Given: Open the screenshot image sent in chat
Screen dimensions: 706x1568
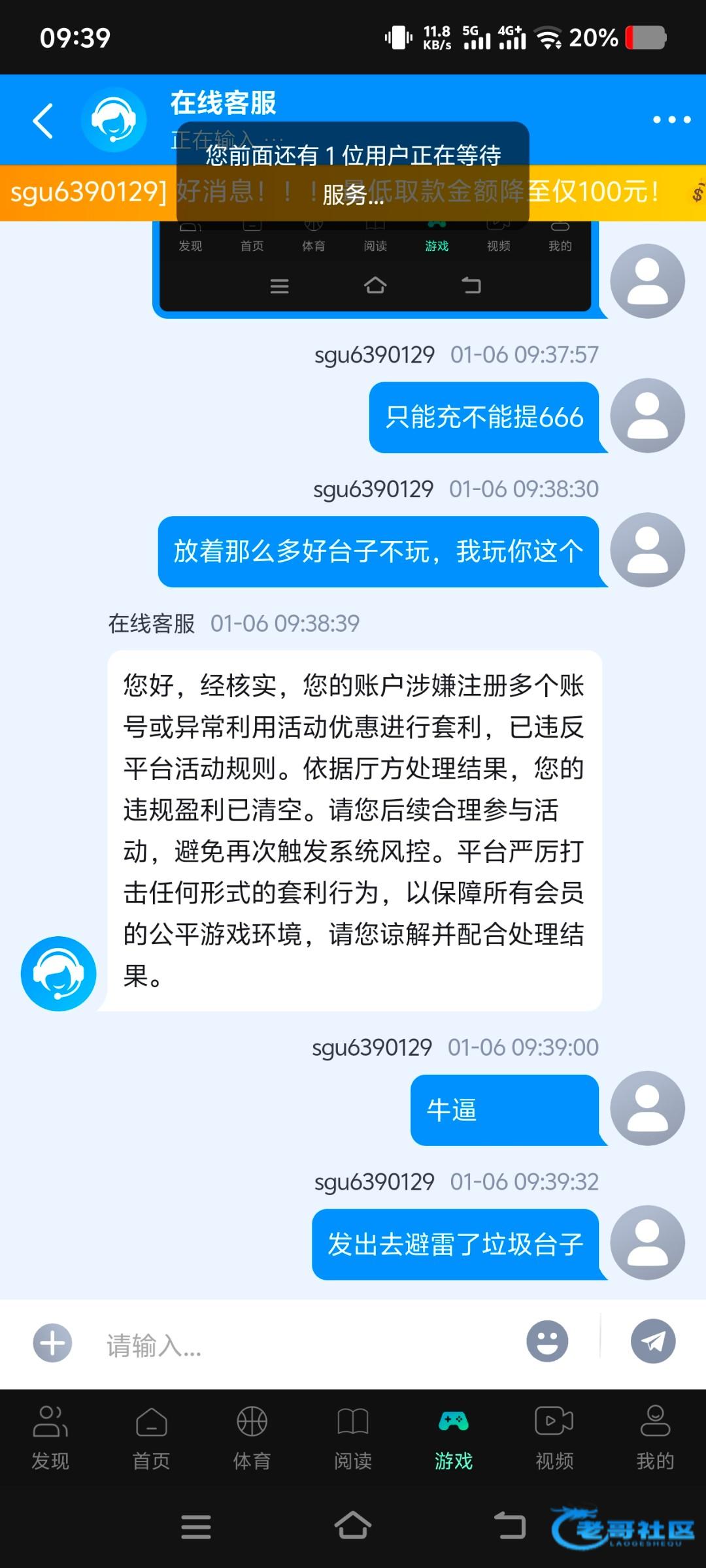Looking at the screenshot, I should pos(376,268).
